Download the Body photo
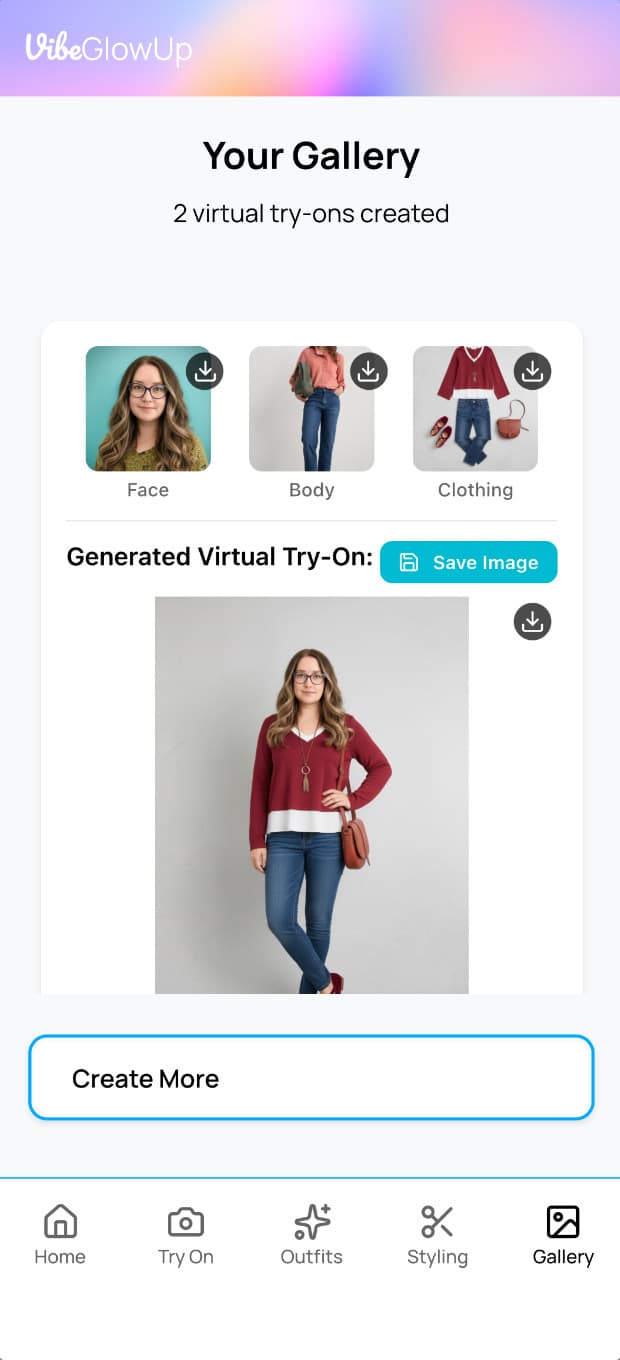 (x=368, y=371)
